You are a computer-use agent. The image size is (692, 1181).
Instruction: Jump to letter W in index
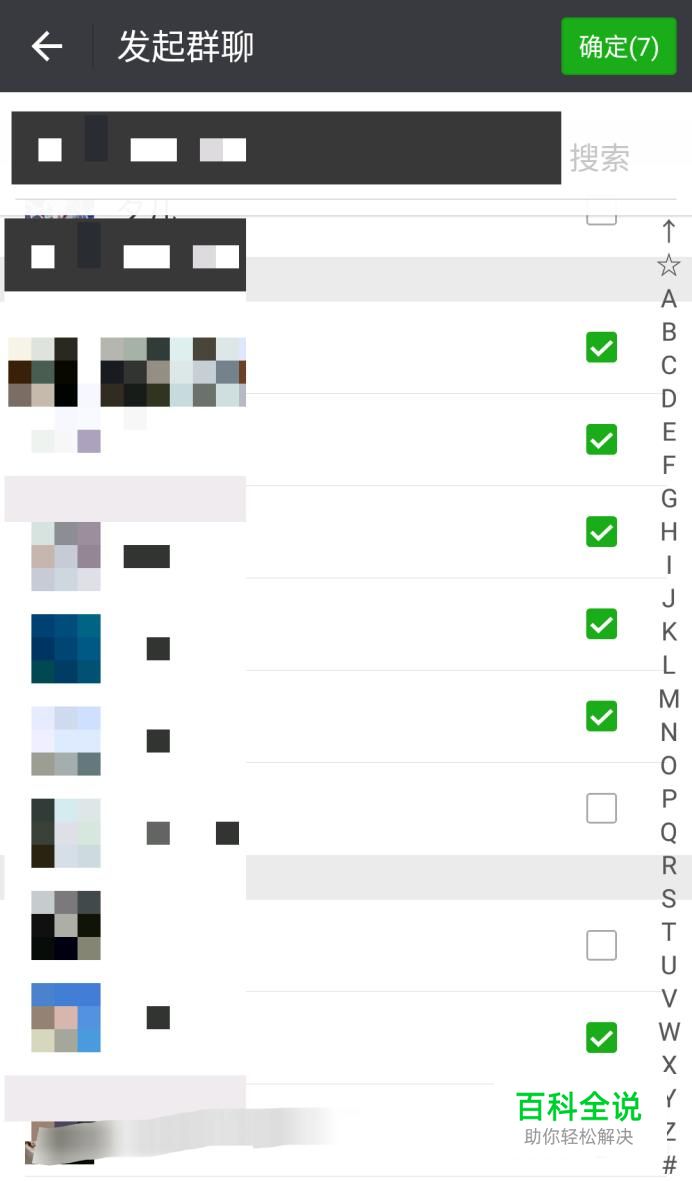click(669, 1031)
